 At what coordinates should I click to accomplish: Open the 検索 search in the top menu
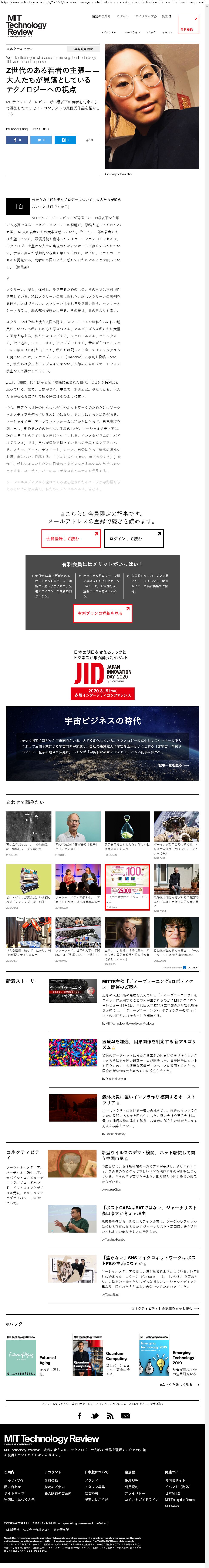(x=166, y=16)
